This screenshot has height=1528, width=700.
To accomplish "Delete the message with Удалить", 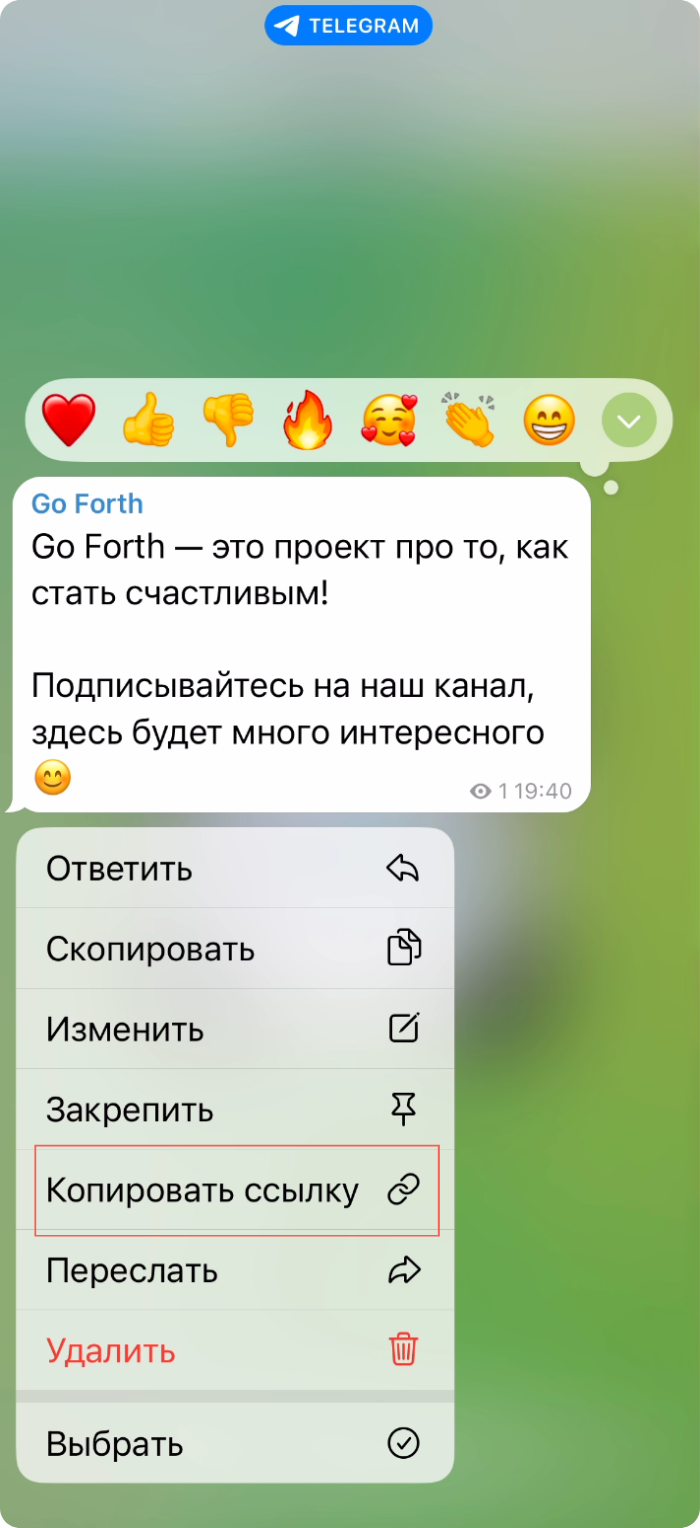I will tap(235, 1351).
